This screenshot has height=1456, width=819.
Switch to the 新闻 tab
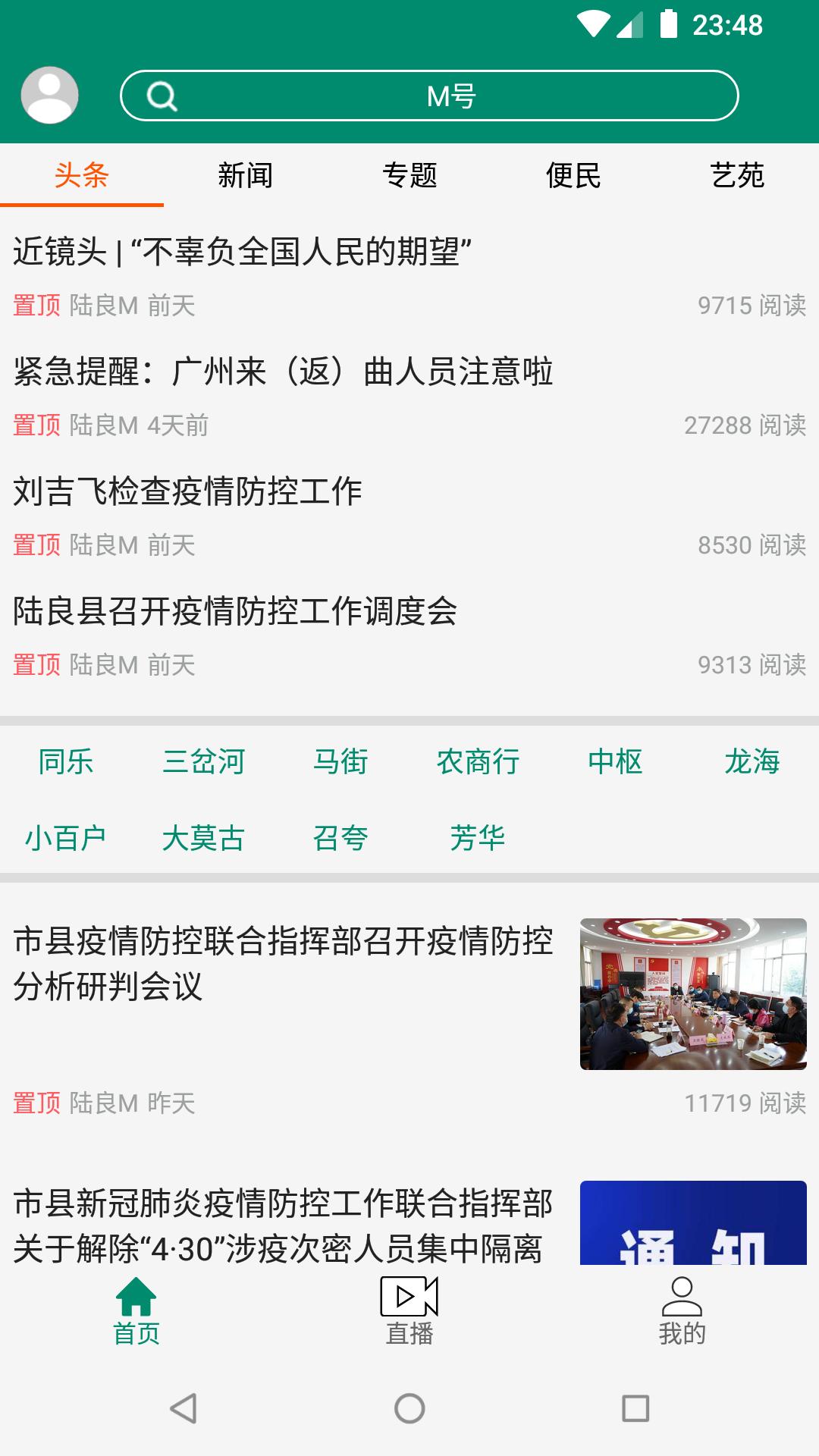coord(246,175)
